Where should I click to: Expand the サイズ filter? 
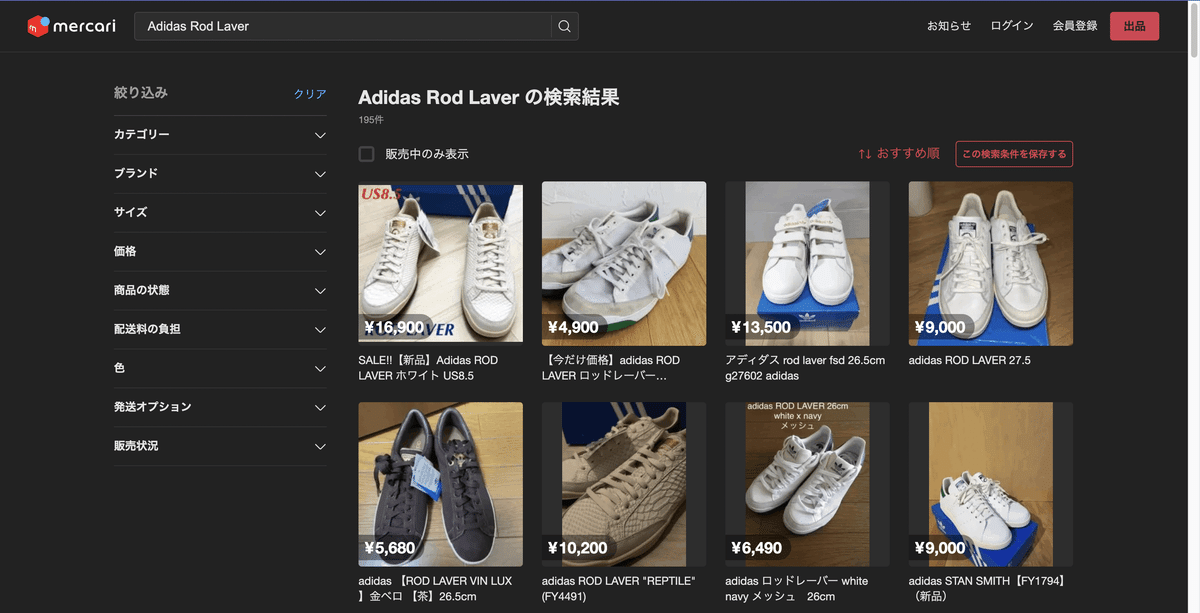tap(220, 213)
